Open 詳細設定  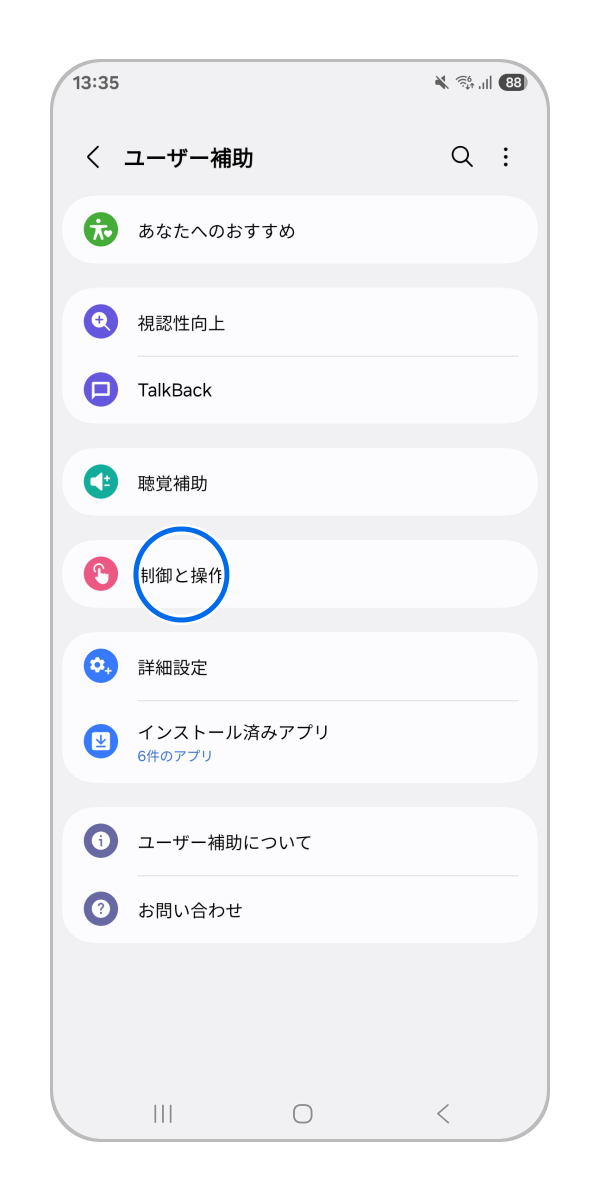300,667
